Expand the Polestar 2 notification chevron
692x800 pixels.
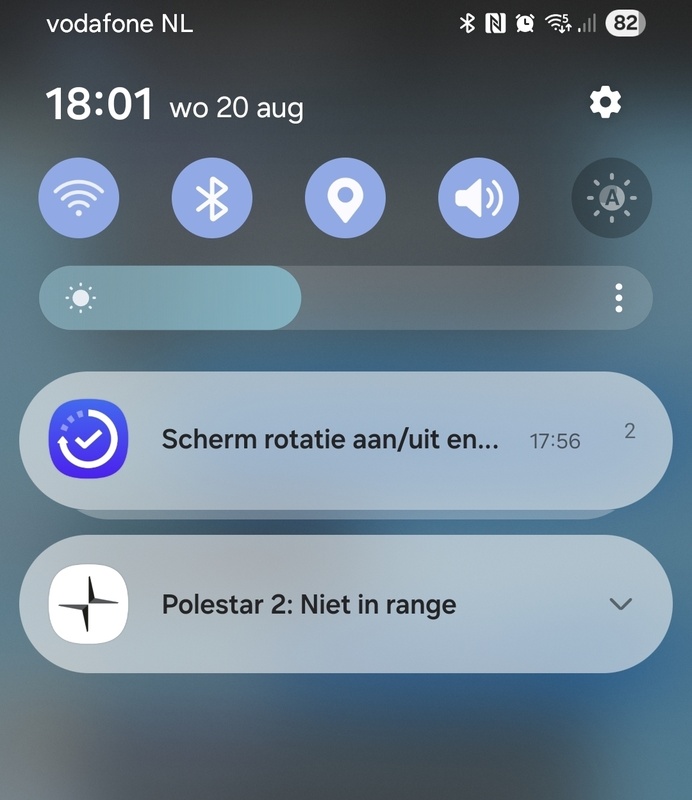point(621,604)
